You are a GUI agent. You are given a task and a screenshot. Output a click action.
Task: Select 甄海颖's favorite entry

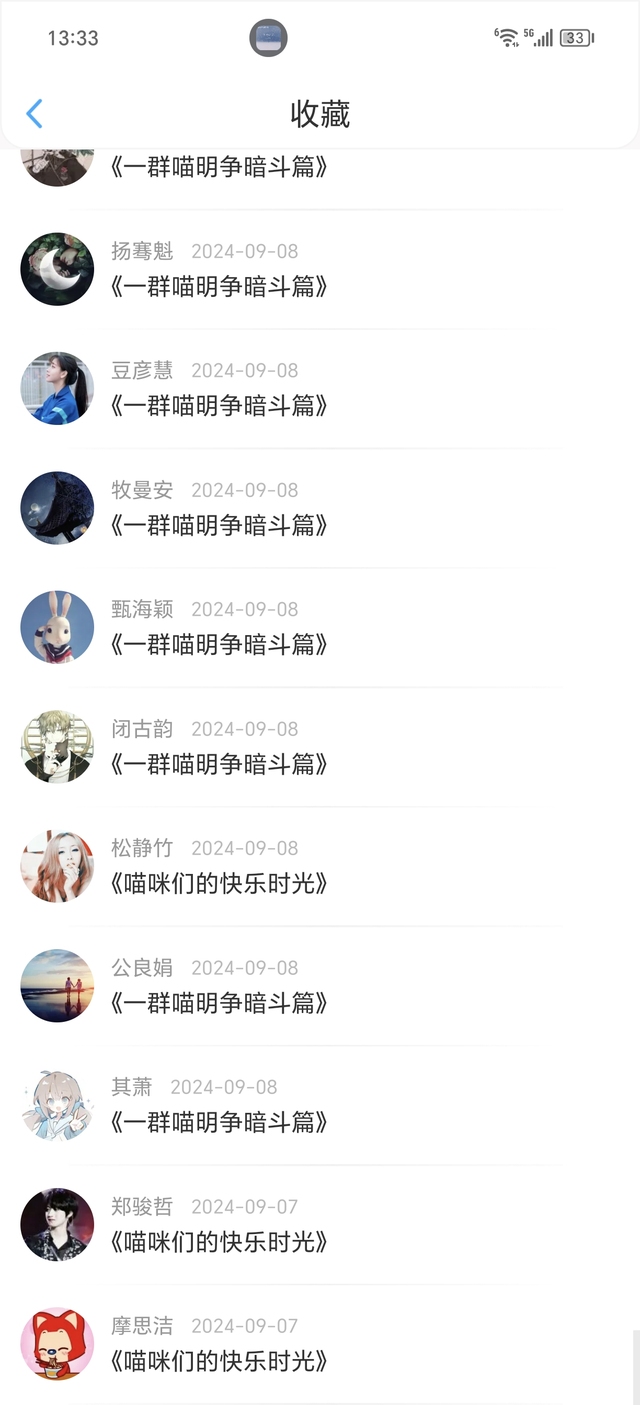tap(320, 628)
